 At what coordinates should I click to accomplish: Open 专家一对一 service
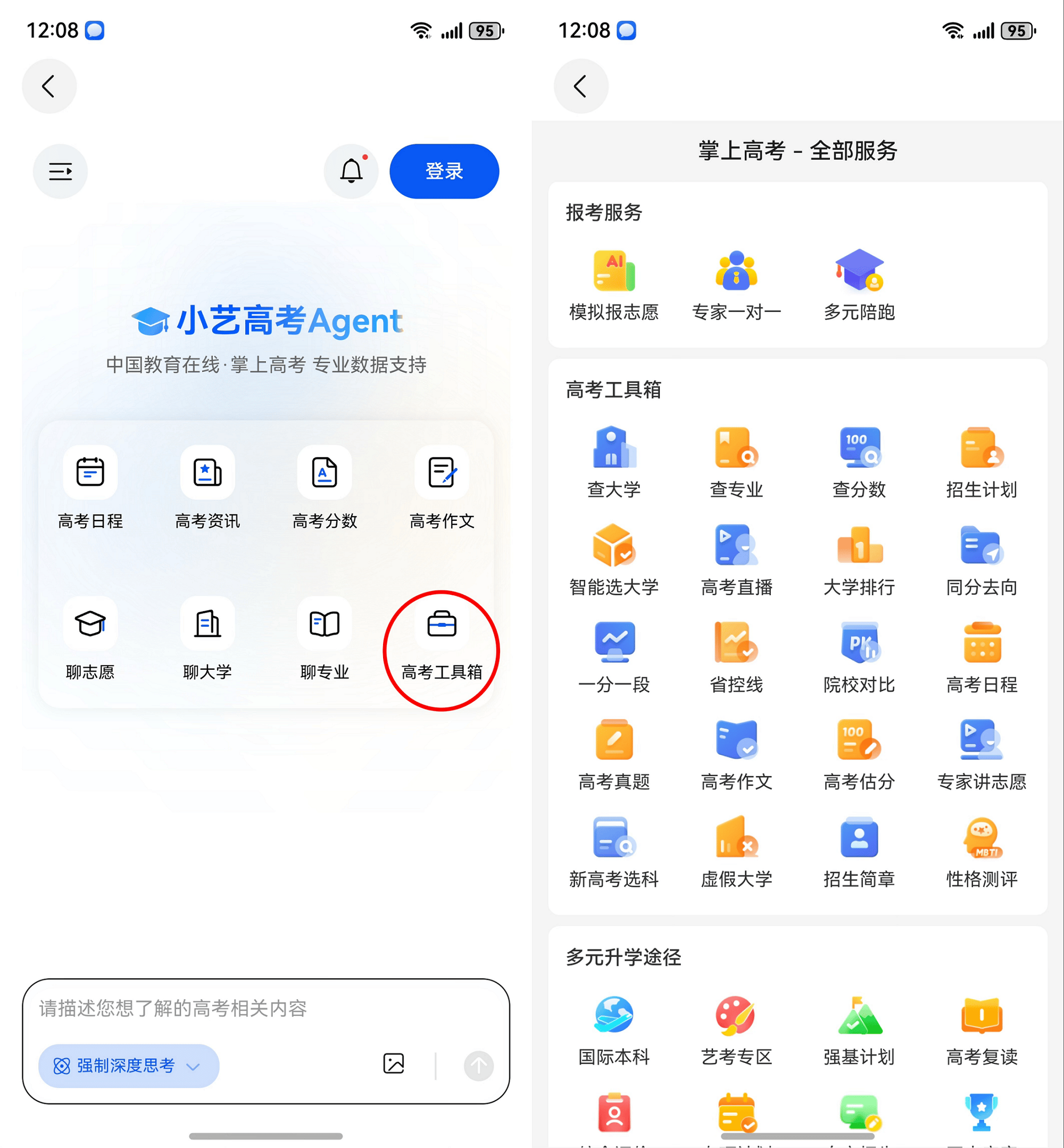(x=736, y=285)
